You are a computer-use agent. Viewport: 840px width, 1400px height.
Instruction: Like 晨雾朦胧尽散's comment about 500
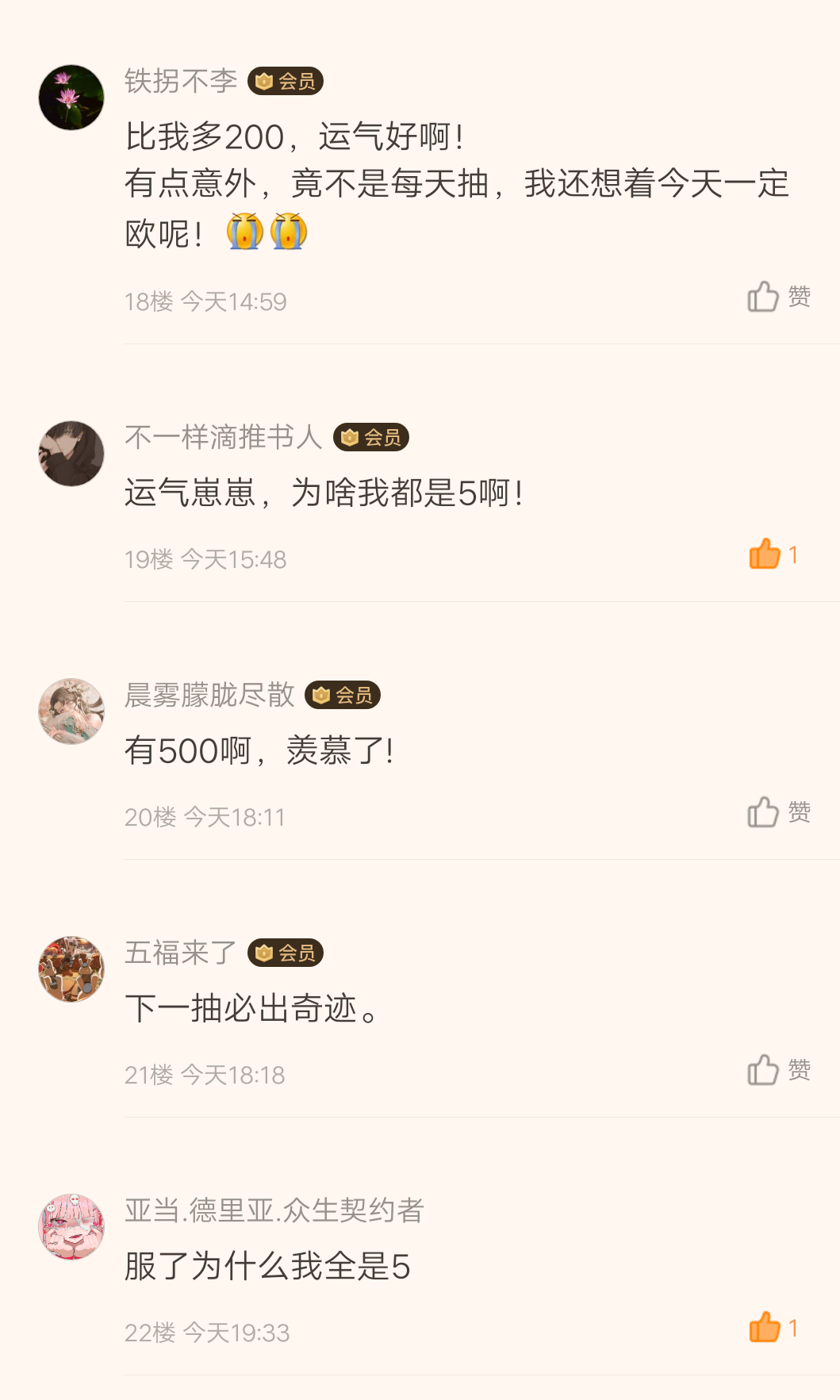pyautogui.click(x=778, y=812)
